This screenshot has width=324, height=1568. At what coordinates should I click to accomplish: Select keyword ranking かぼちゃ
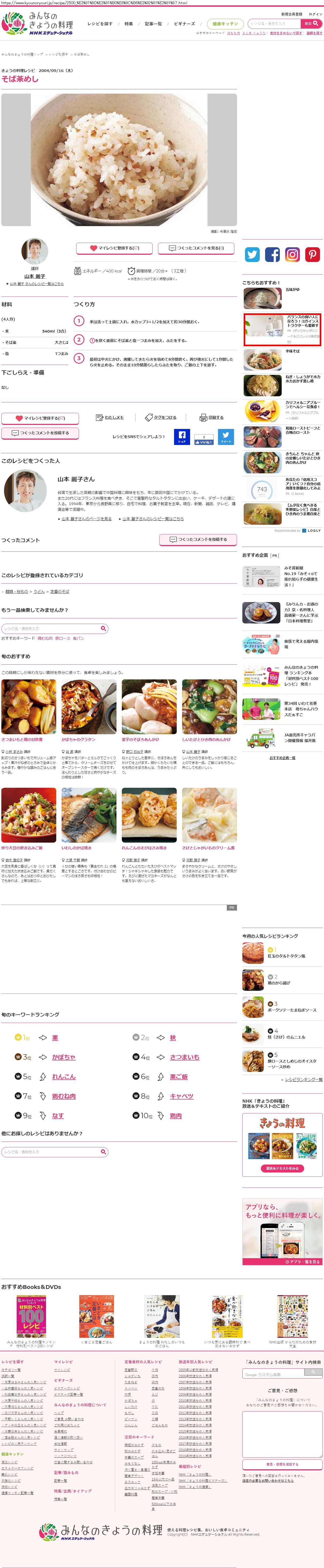(64, 1057)
